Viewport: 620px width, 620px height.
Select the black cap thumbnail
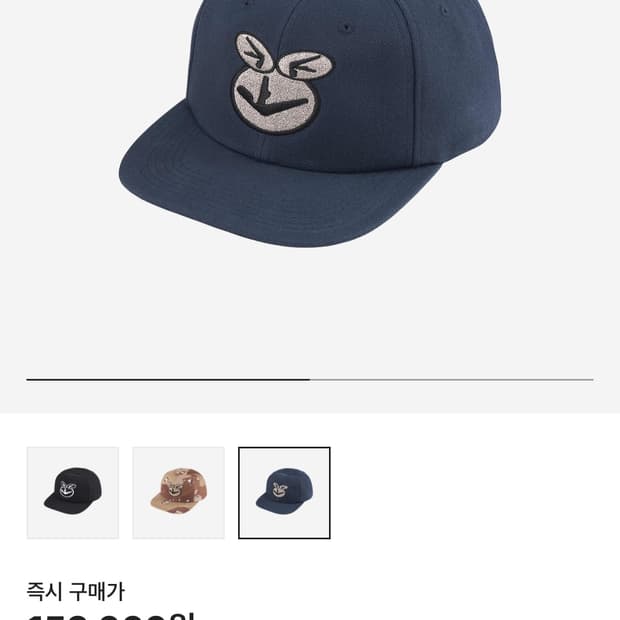73,493
